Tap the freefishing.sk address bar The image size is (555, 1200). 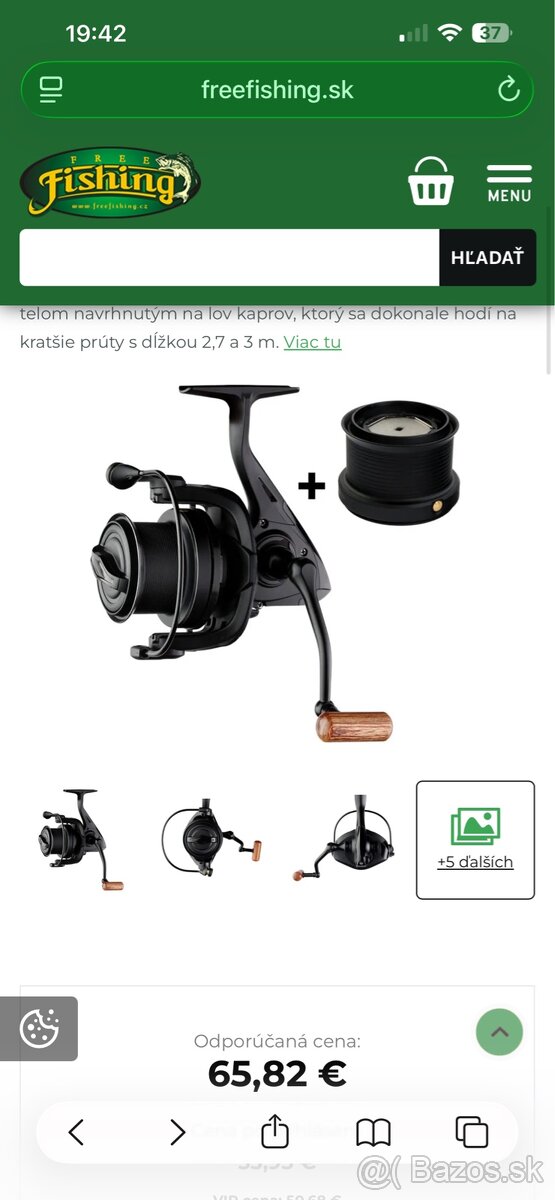(277, 89)
